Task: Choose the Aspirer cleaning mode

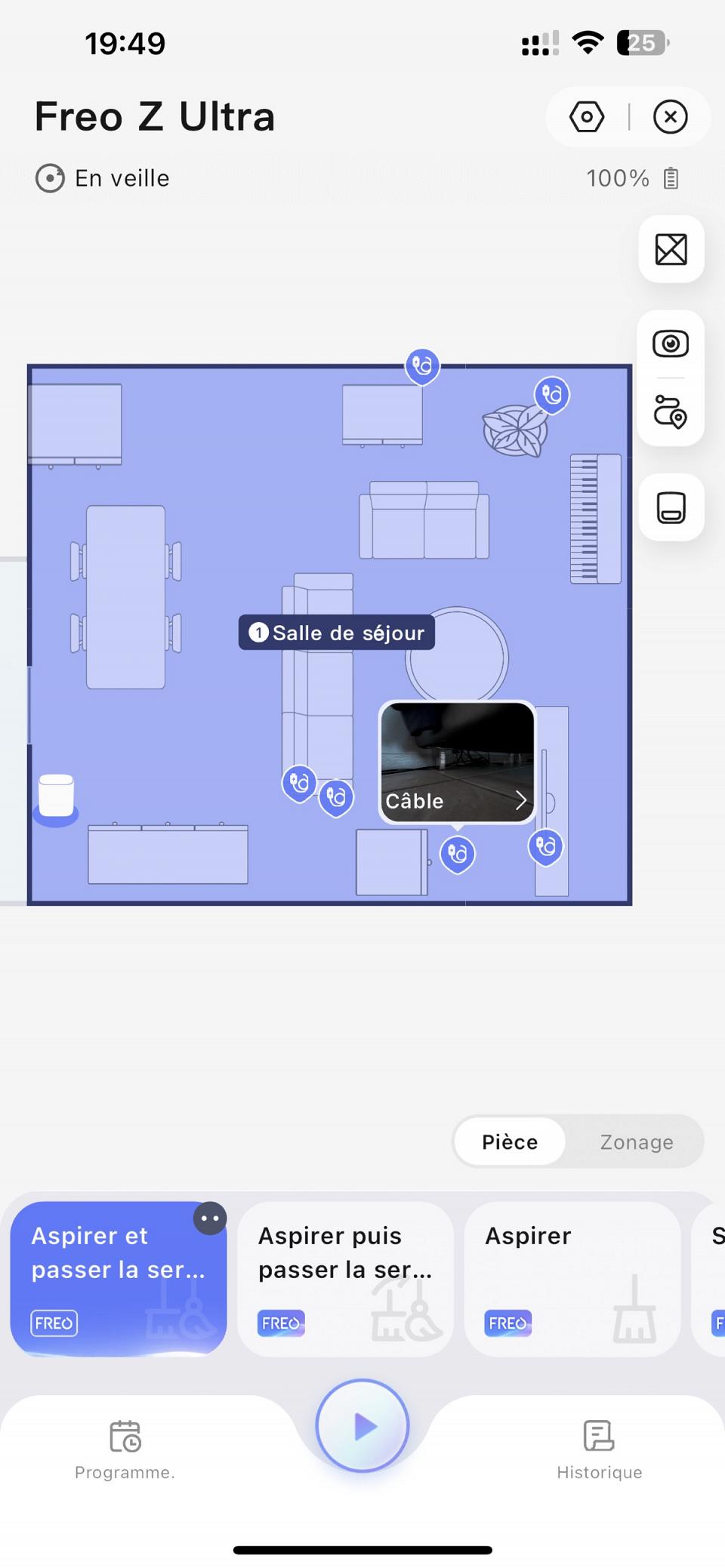Action: tap(572, 1278)
